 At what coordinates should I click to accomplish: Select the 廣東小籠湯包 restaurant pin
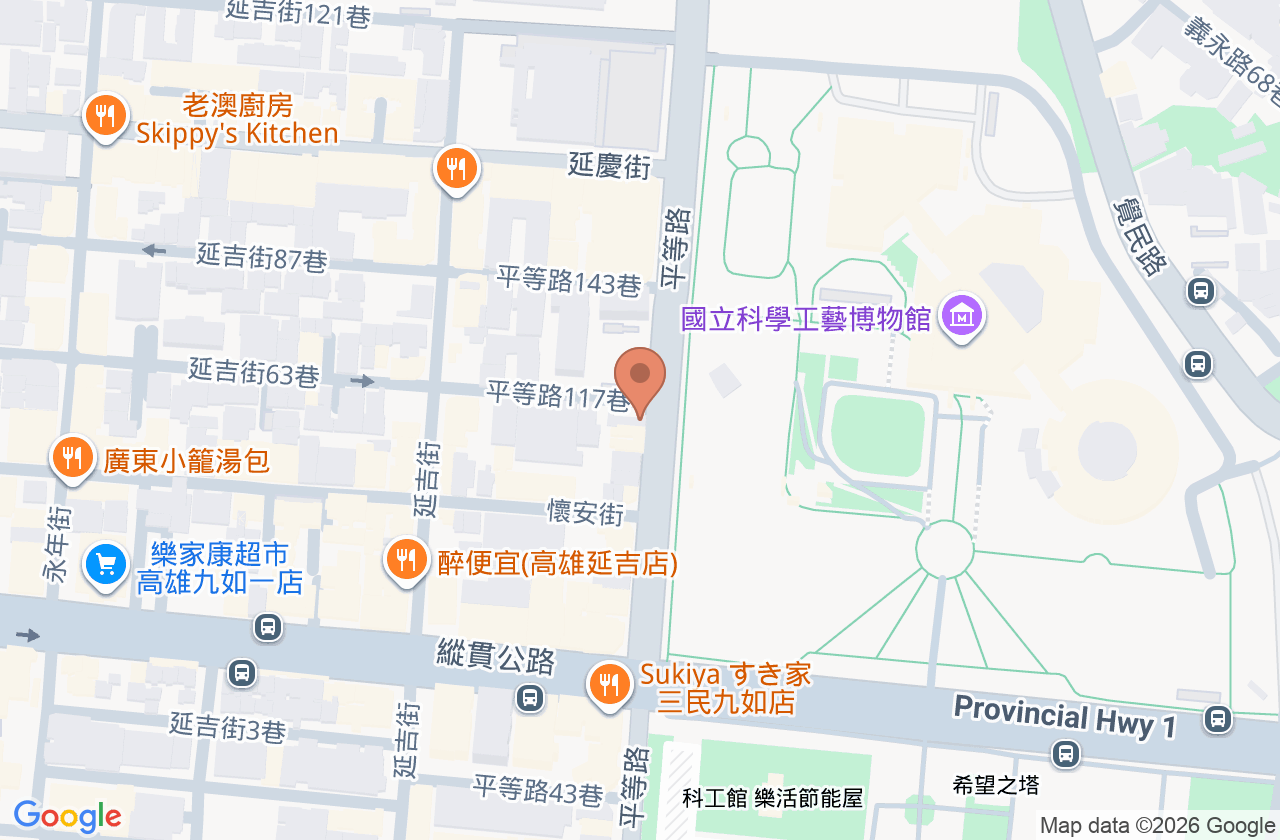(x=71, y=461)
